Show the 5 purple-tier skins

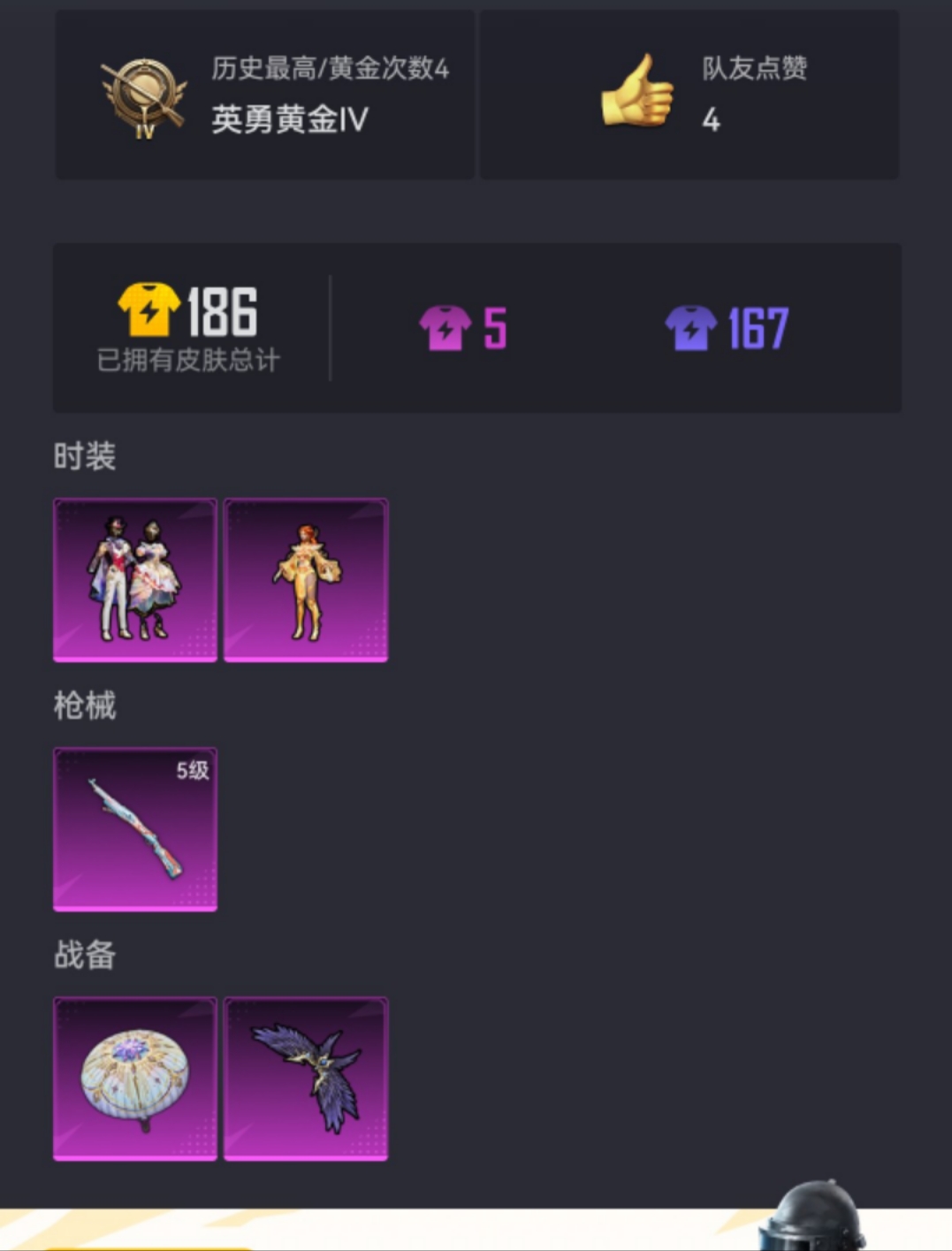coord(463,329)
